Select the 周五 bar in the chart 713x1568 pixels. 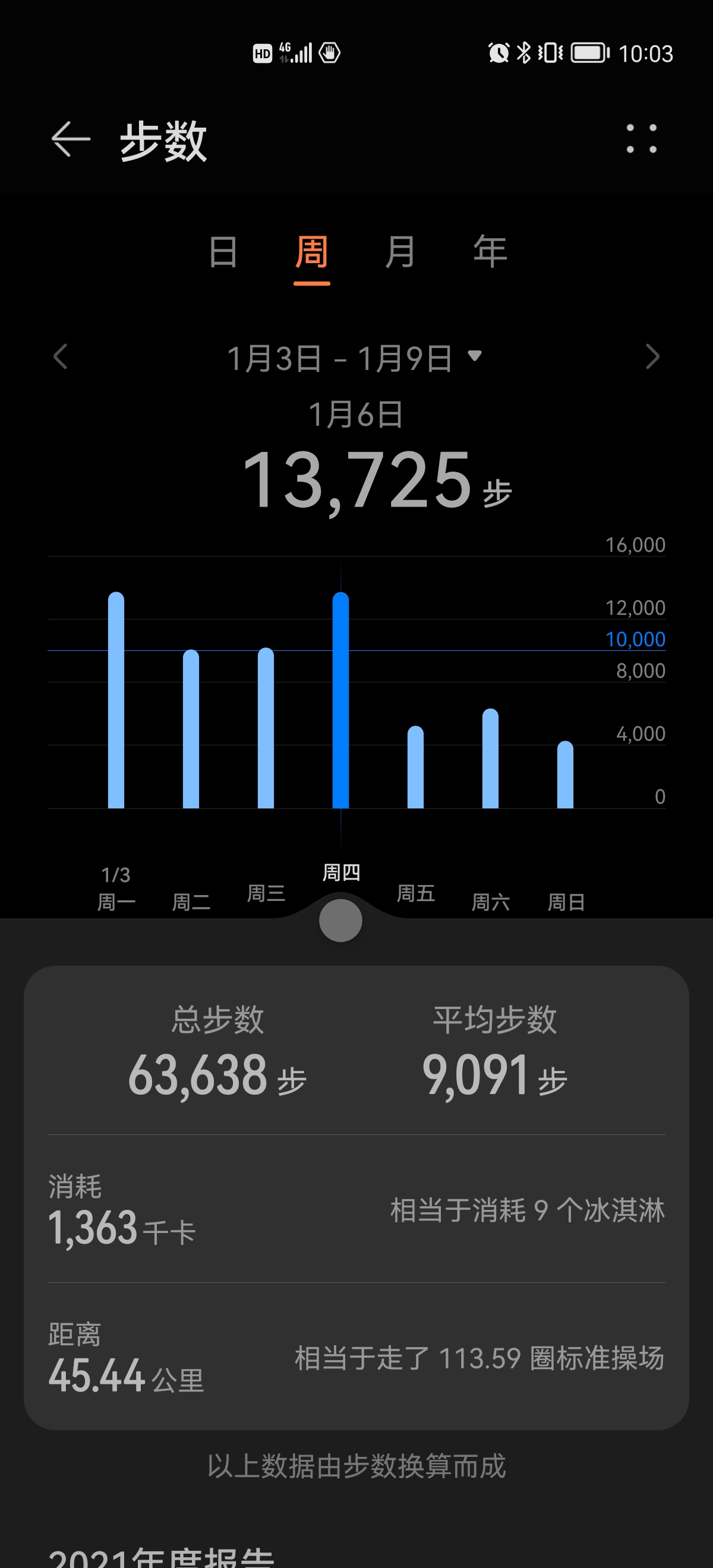(x=416, y=767)
